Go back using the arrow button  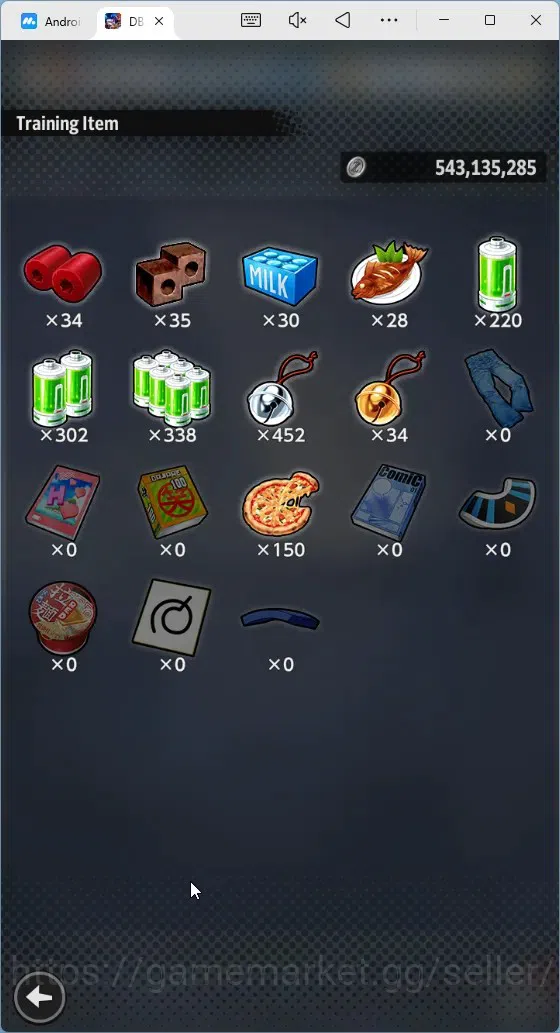coord(40,997)
